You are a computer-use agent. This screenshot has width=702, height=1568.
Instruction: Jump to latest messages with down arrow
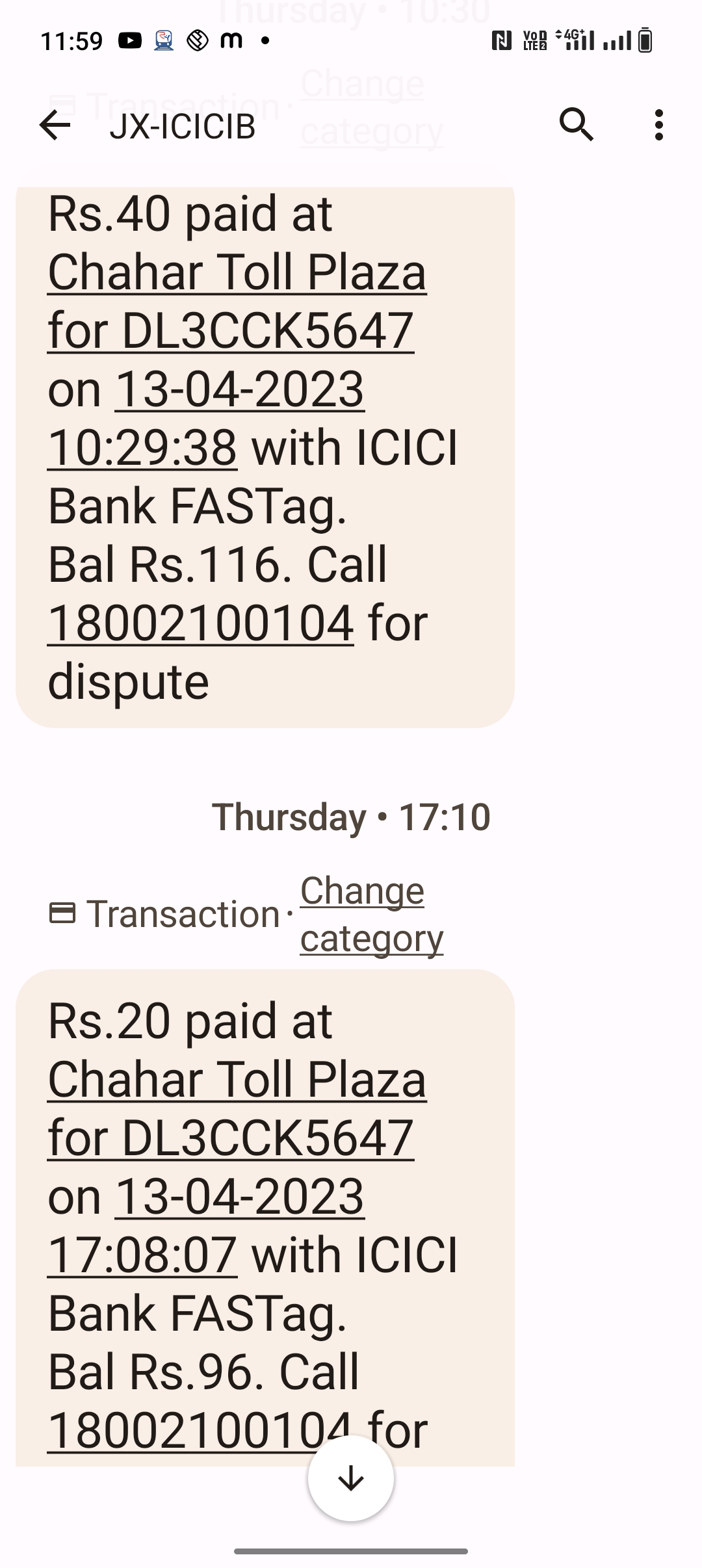click(351, 1478)
